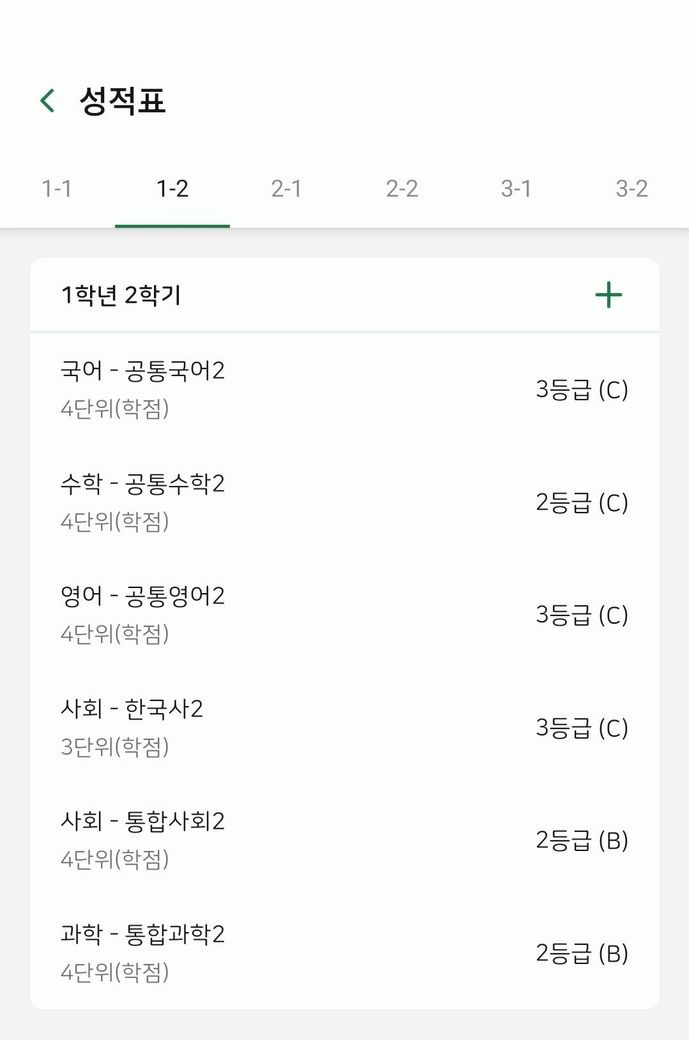The width and height of the screenshot is (689, 1040).
Task: Select the 1-2 semester tab
Action: 172,189
